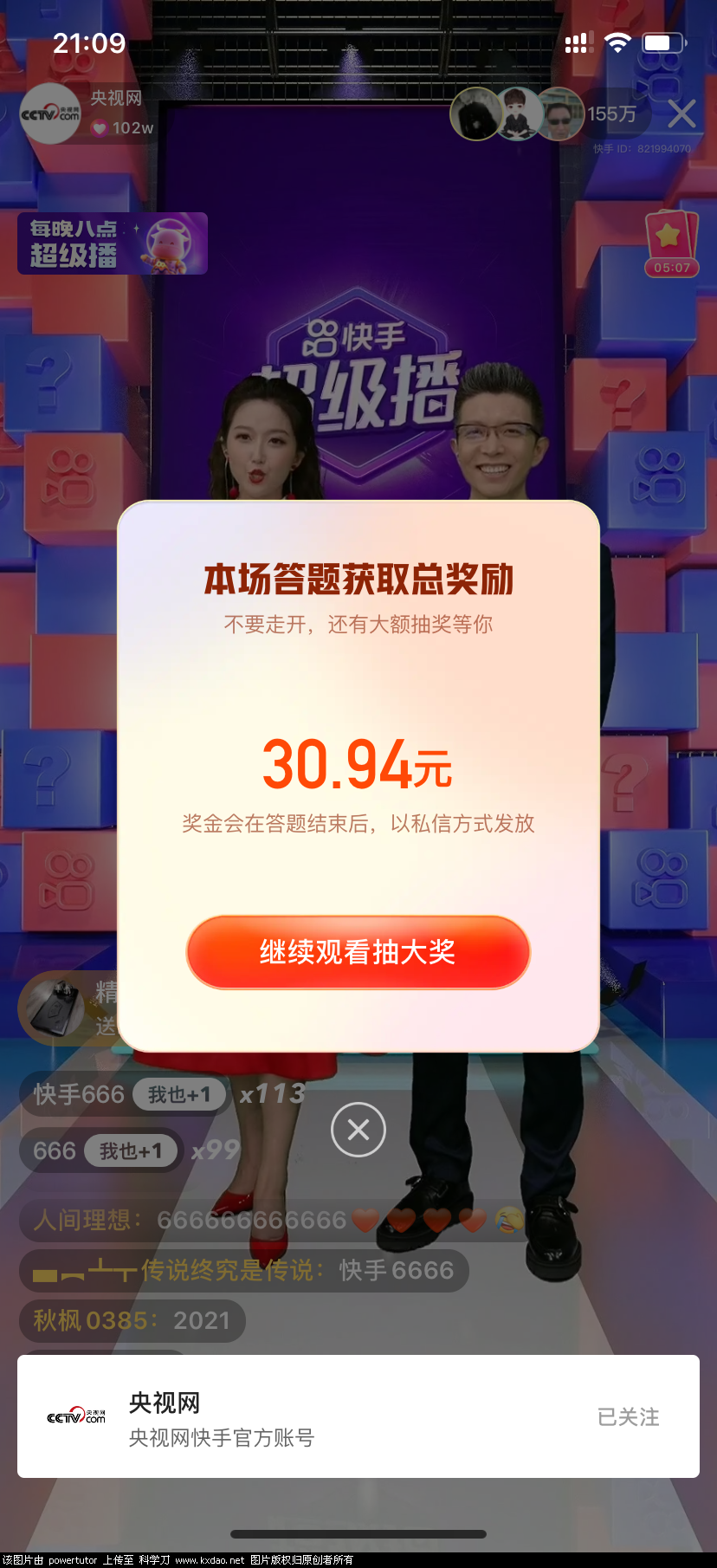Open the lottery card with 05:07 countdown

pyautogui.click(x=671, y=245)
